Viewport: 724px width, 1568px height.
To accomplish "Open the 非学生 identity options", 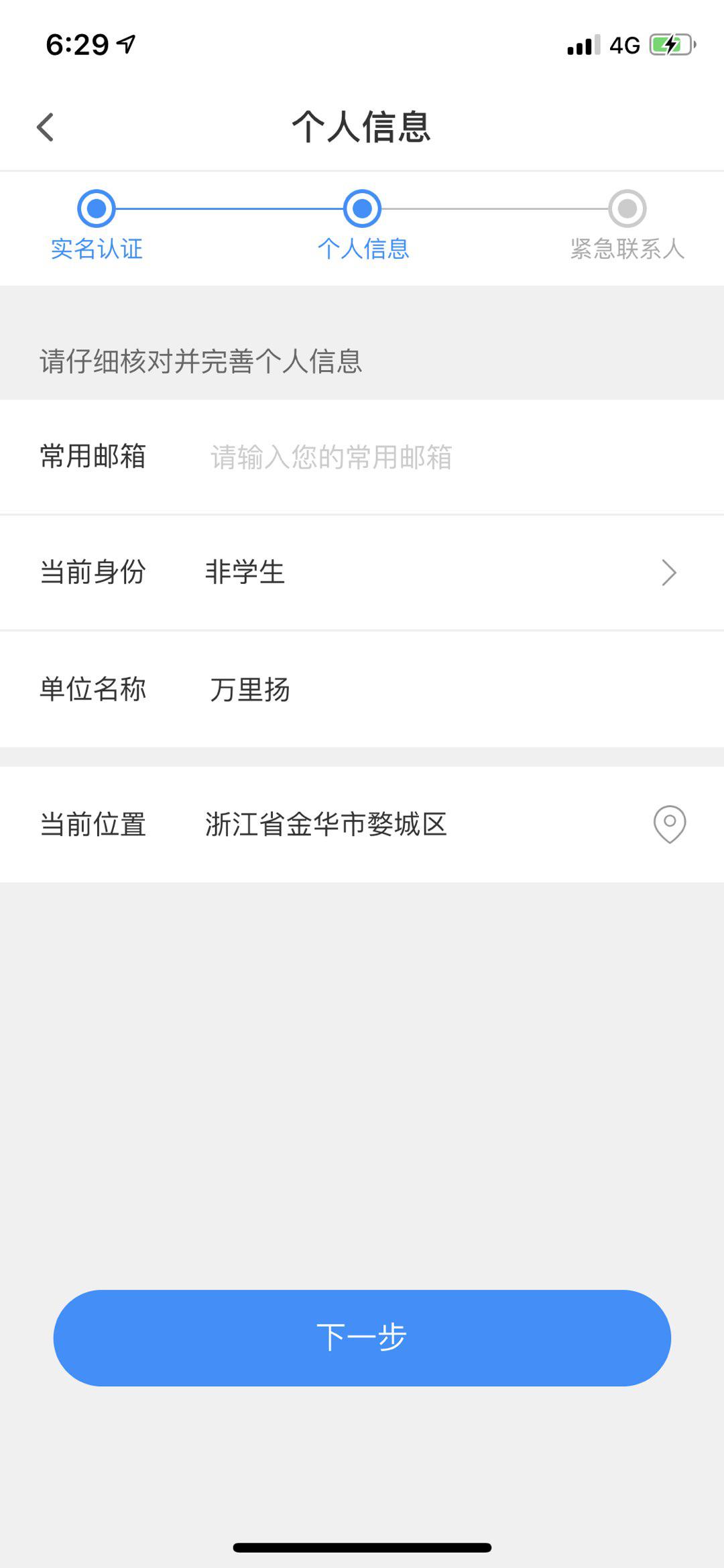I will point(245,572).
